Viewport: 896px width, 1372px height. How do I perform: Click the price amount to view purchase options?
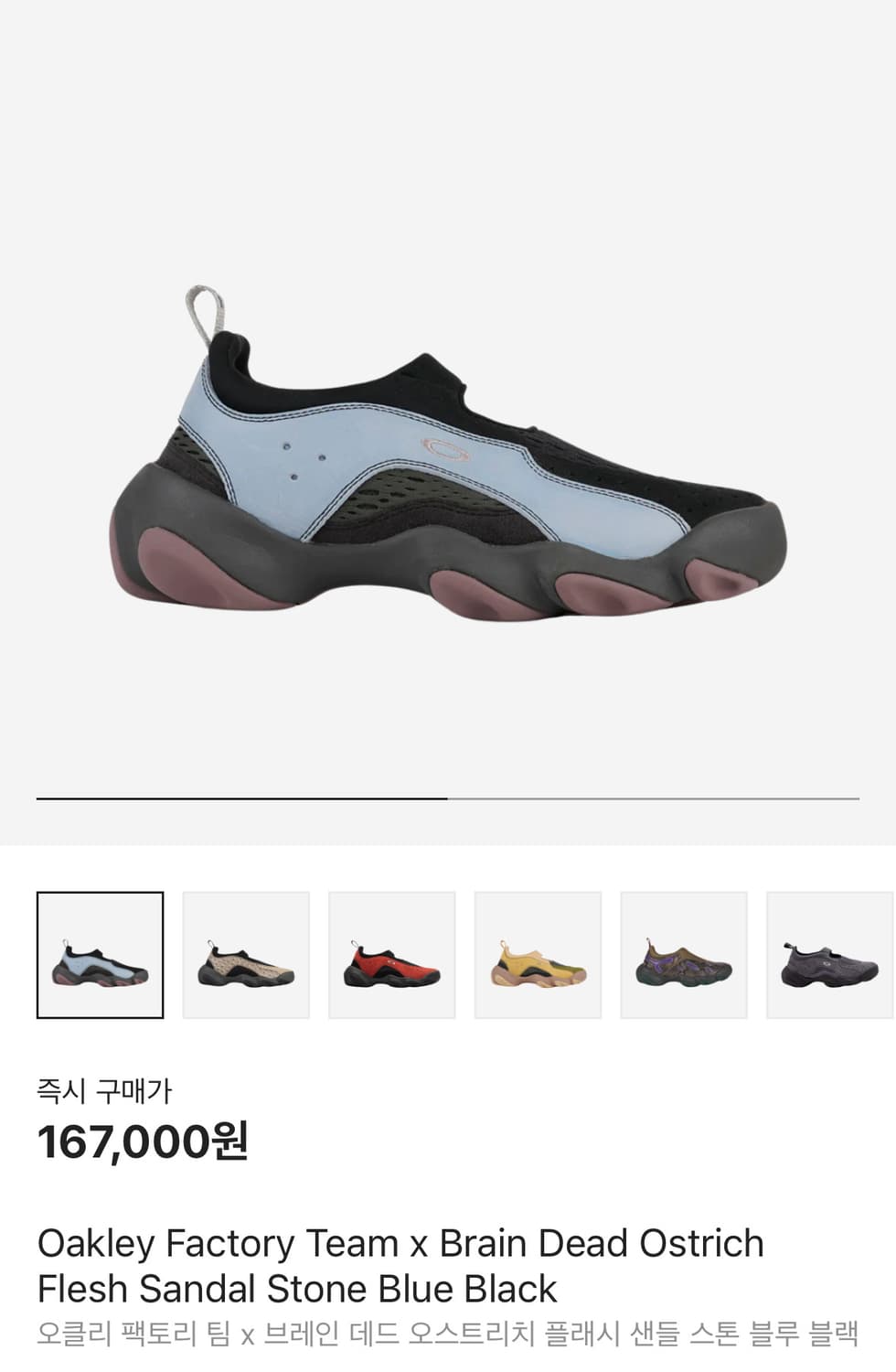click(146, 1139)
